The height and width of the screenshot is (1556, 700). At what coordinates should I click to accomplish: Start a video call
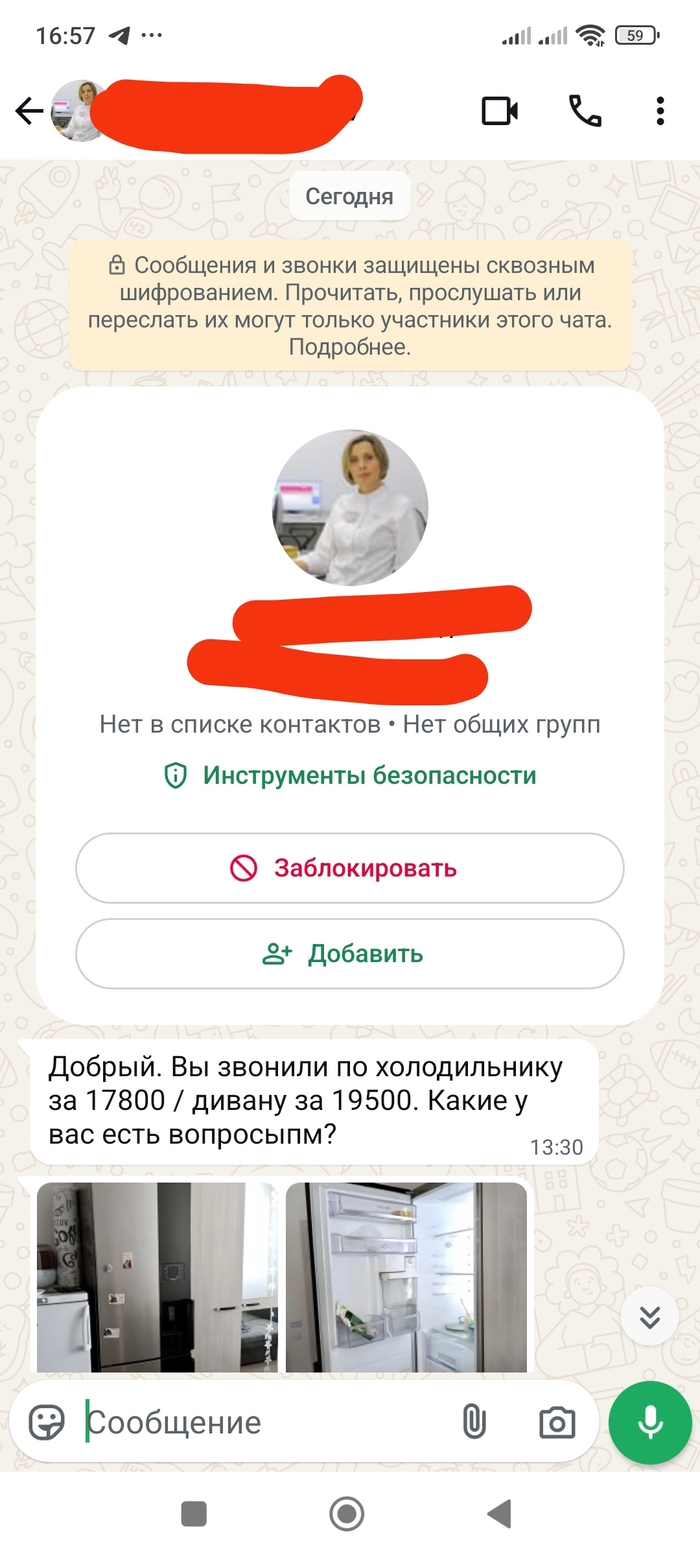point(500,111)
